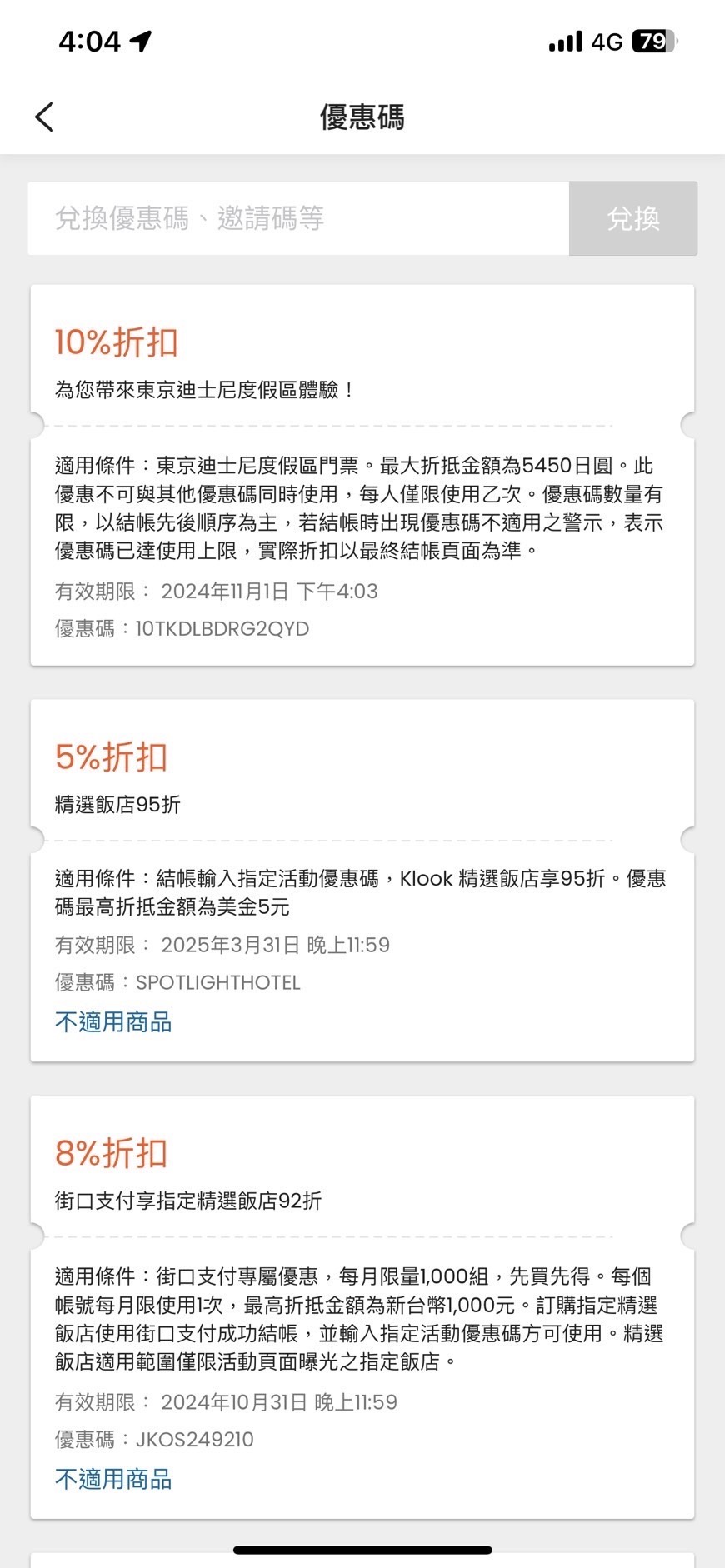
Task: Tap the 兌換 redeem button
Action: [633, 218]
